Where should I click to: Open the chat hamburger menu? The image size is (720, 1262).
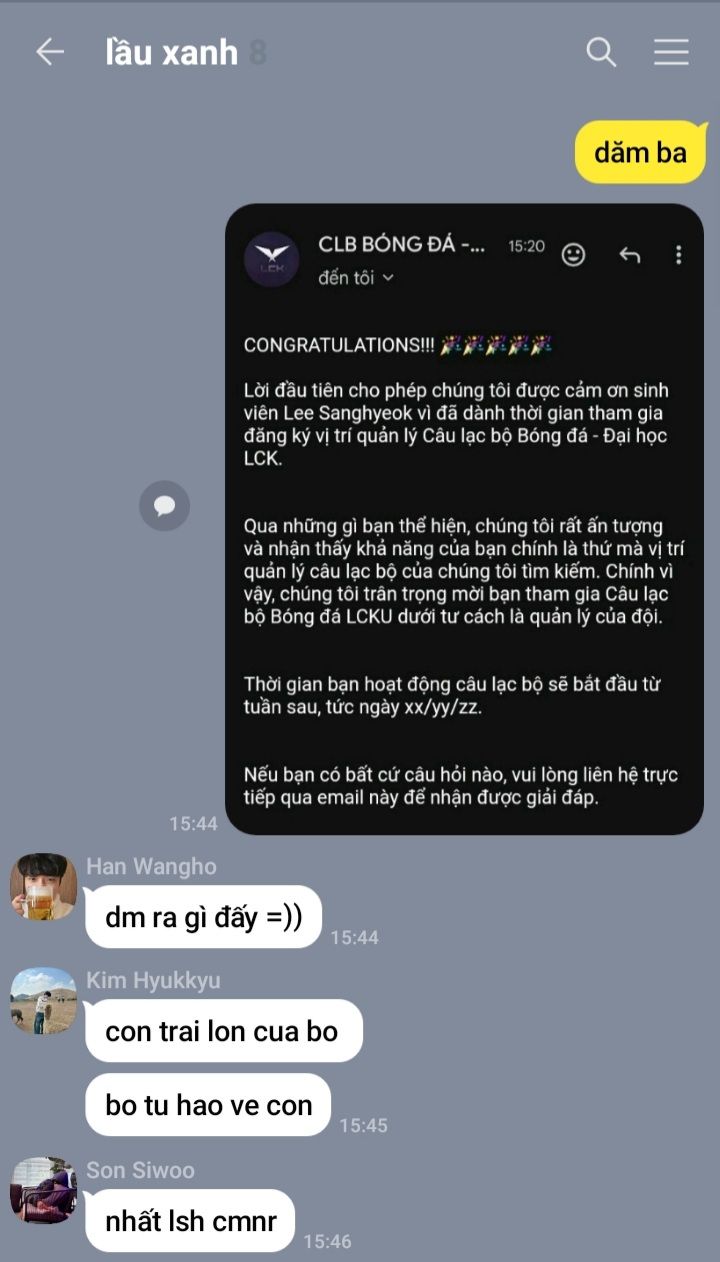click(671, 52)
